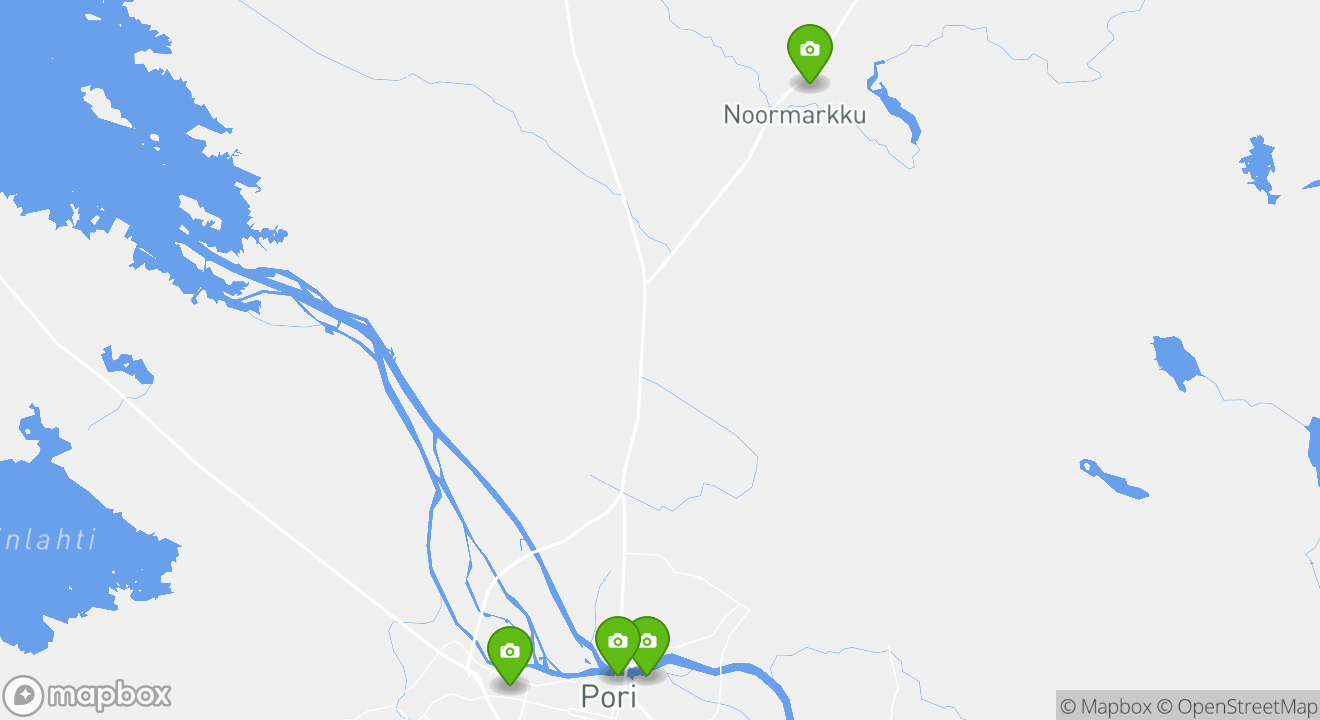This screenshot has width=1320, height=720.
Task: Select the front marker of the overlapping pair
Action: [x=617, y=642]
